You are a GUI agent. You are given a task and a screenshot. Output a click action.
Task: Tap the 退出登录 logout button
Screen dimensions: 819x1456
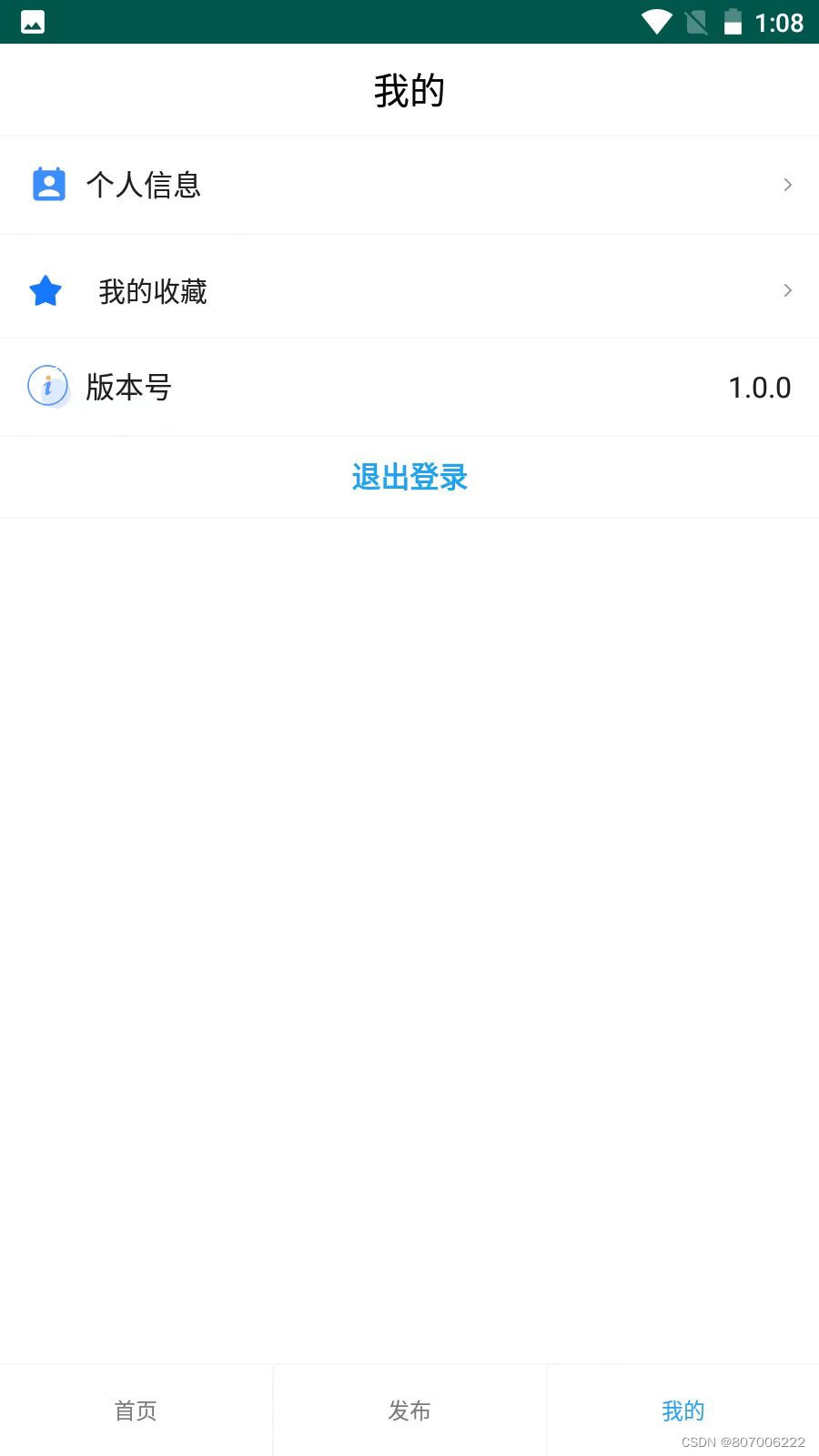(x=409, y=477)
